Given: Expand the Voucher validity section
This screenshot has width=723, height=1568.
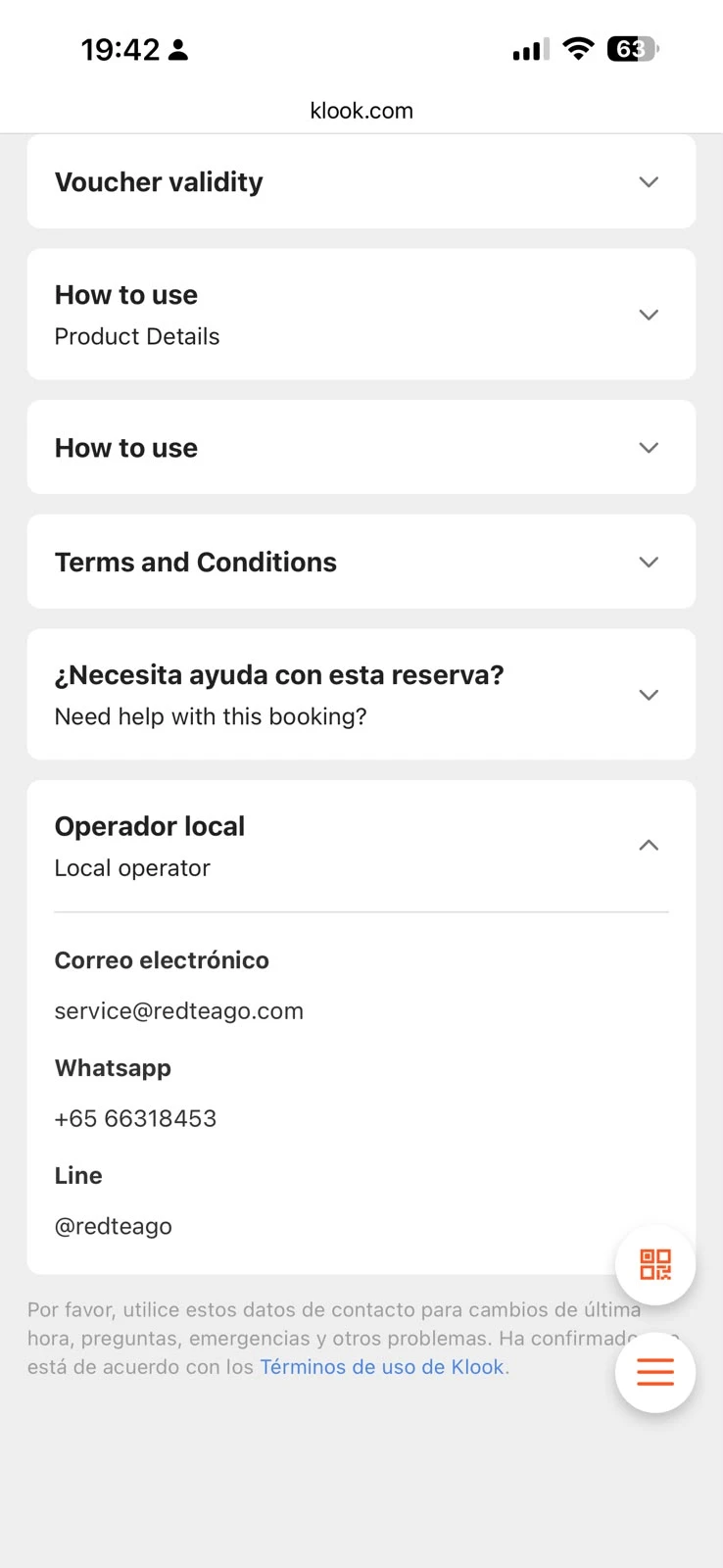Looking at the screenshot, I should 361,182.
